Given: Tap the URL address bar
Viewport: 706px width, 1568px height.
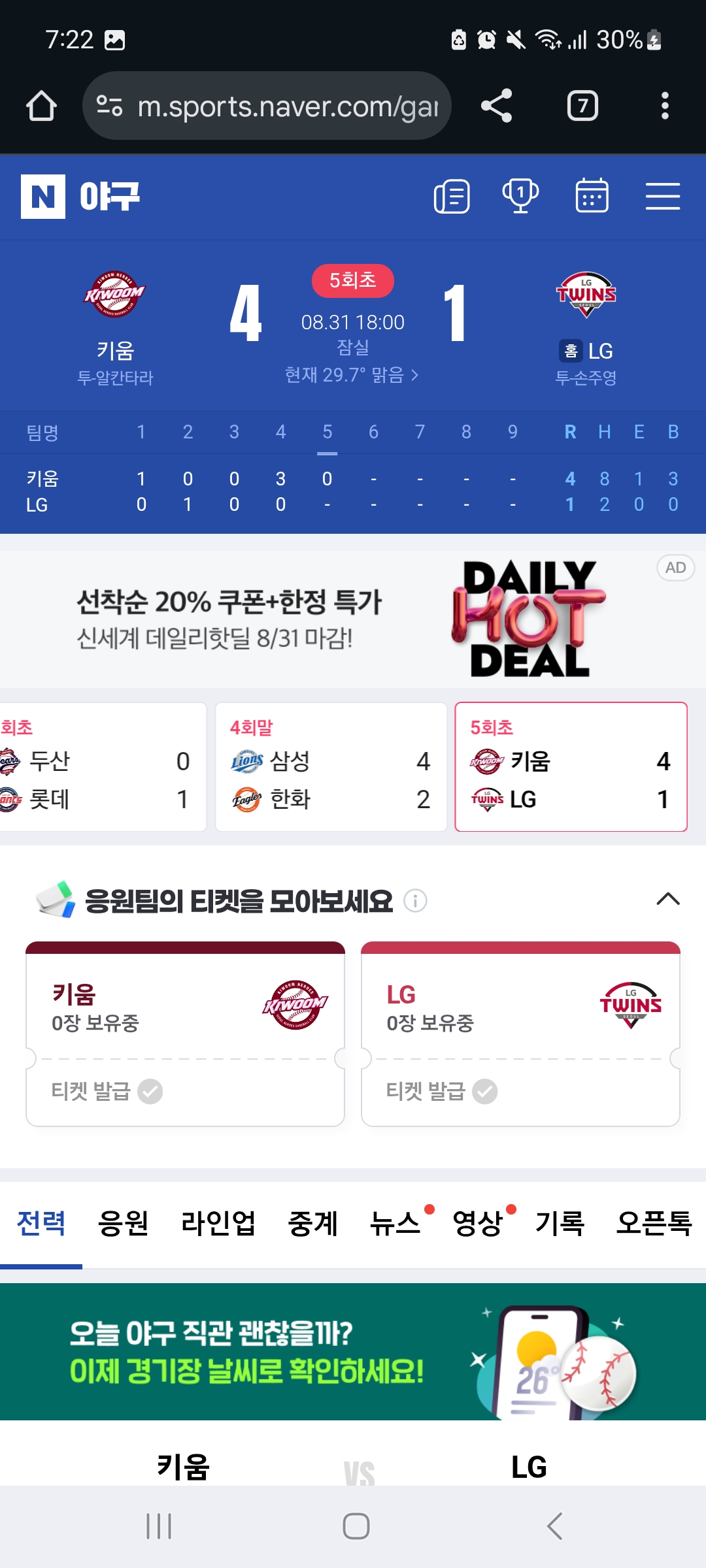Looking at the screenshot, I should 267,106.
